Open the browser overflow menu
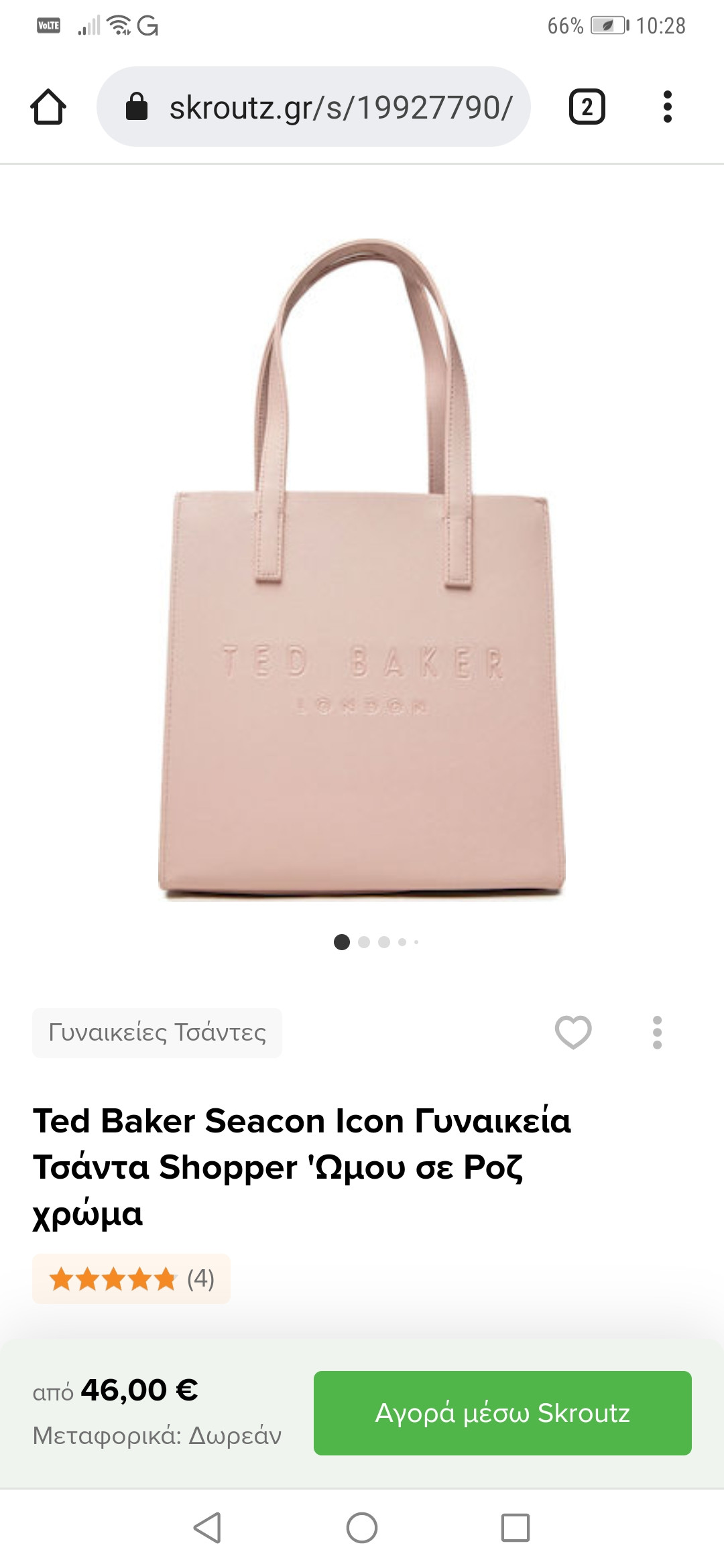 pos(667,107)
